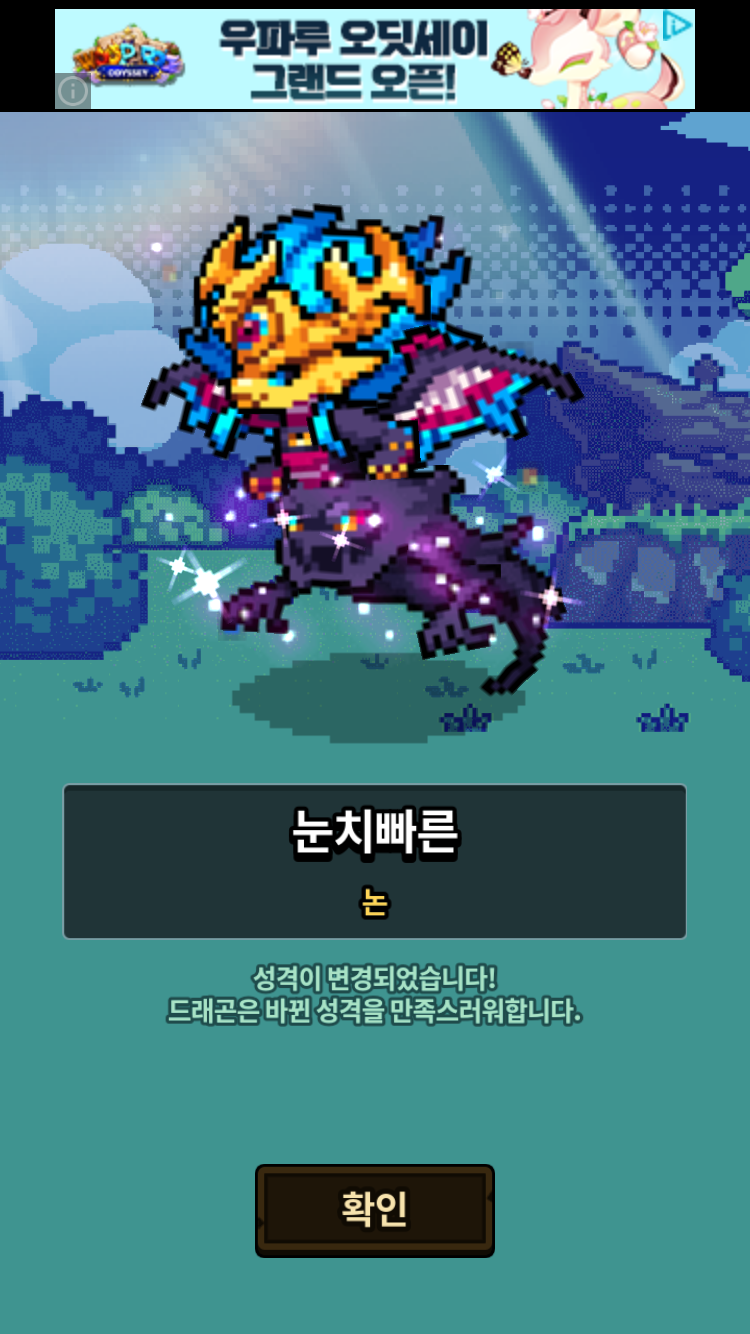Open the ad info icon

pyautogui.click(x=73, y=92)
